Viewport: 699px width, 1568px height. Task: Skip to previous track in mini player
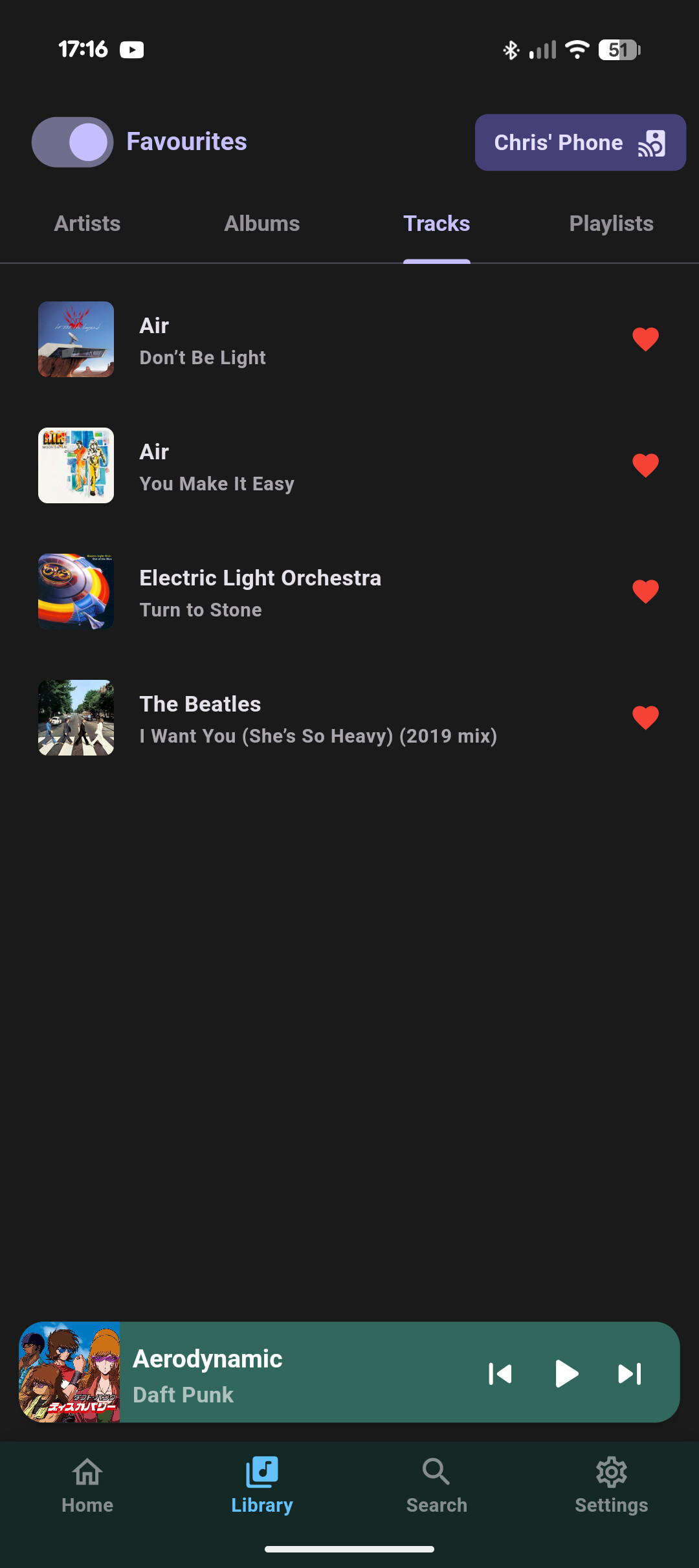(x=500, y=1374)
